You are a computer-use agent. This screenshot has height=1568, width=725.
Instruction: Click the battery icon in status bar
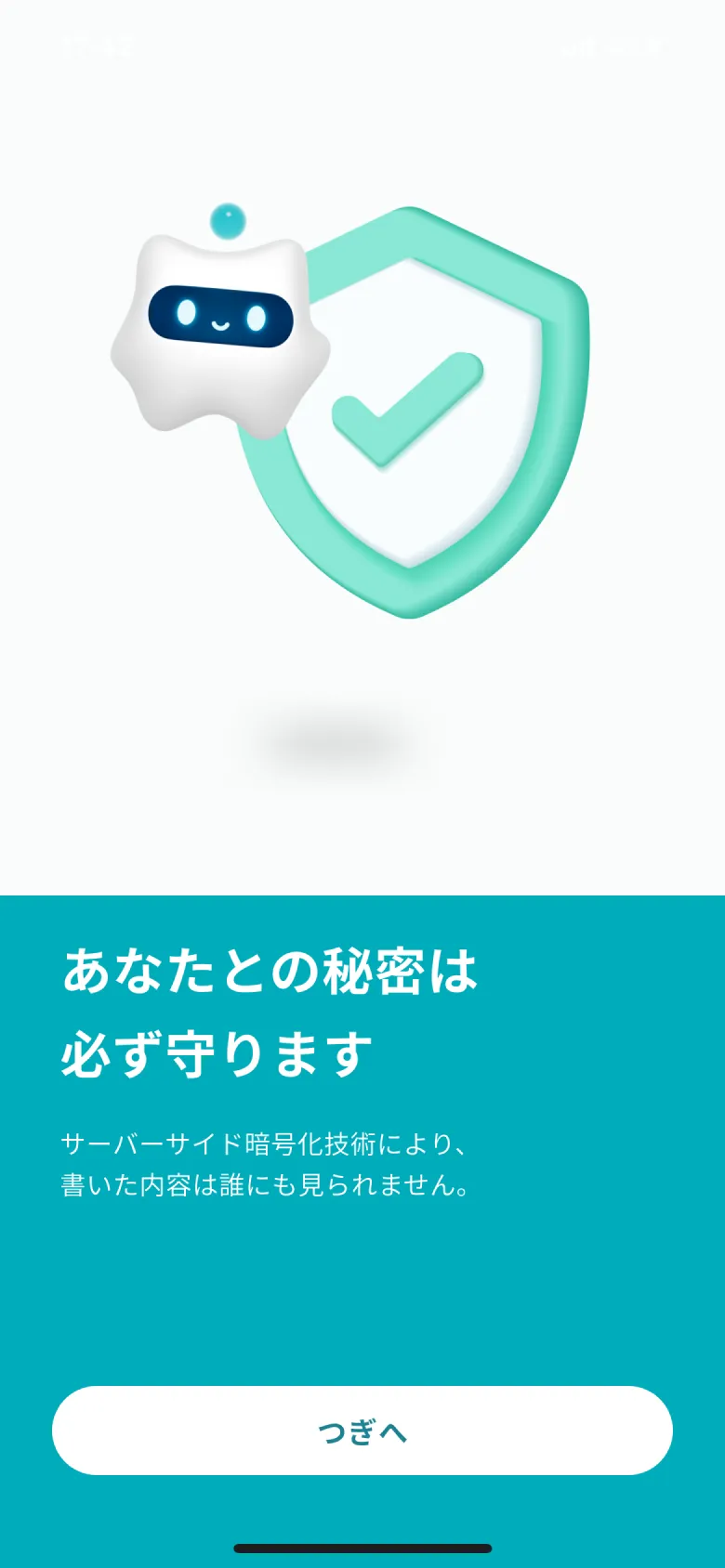tap(656, 46)
